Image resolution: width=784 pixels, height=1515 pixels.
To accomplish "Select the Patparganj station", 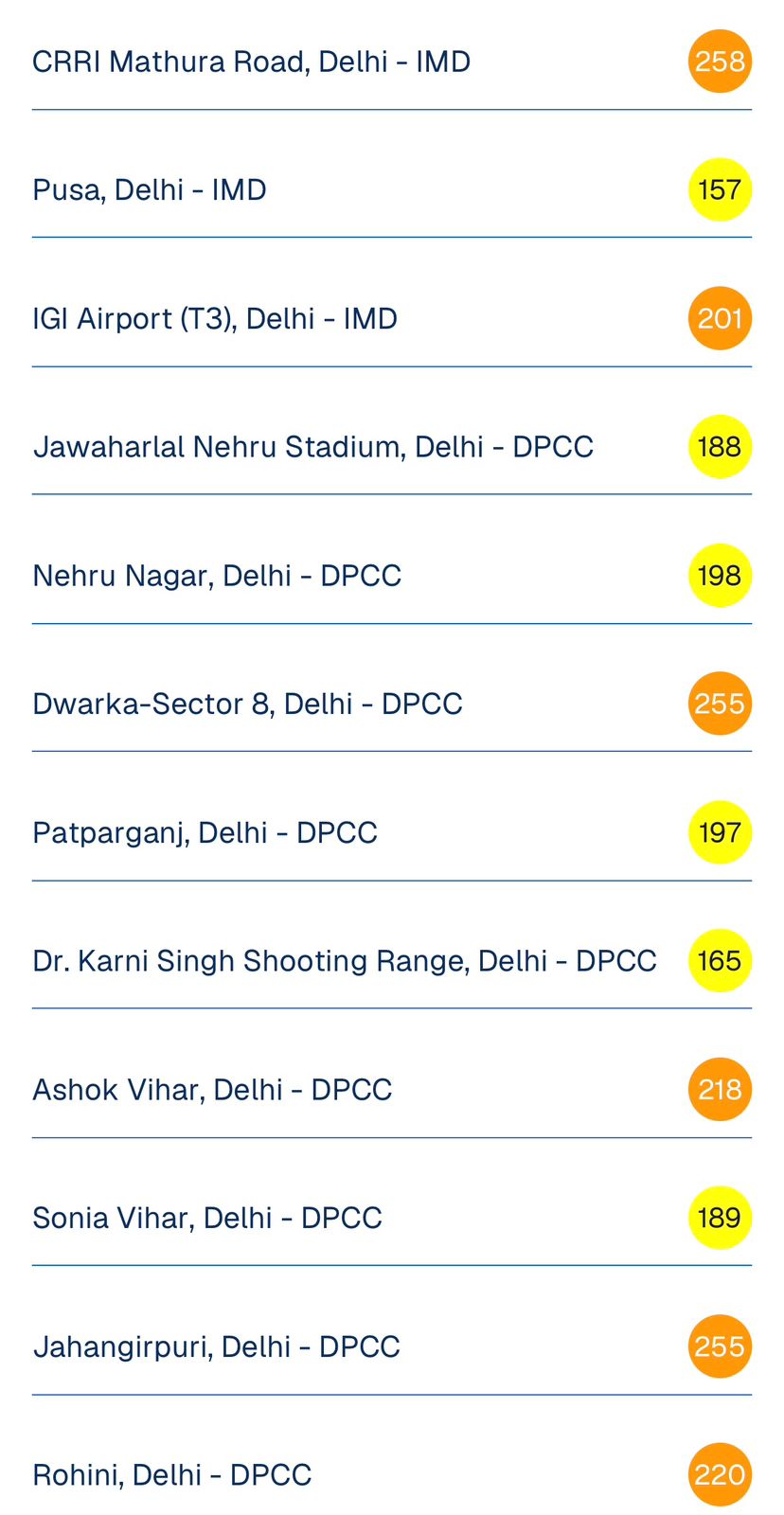I will [205, 833].
